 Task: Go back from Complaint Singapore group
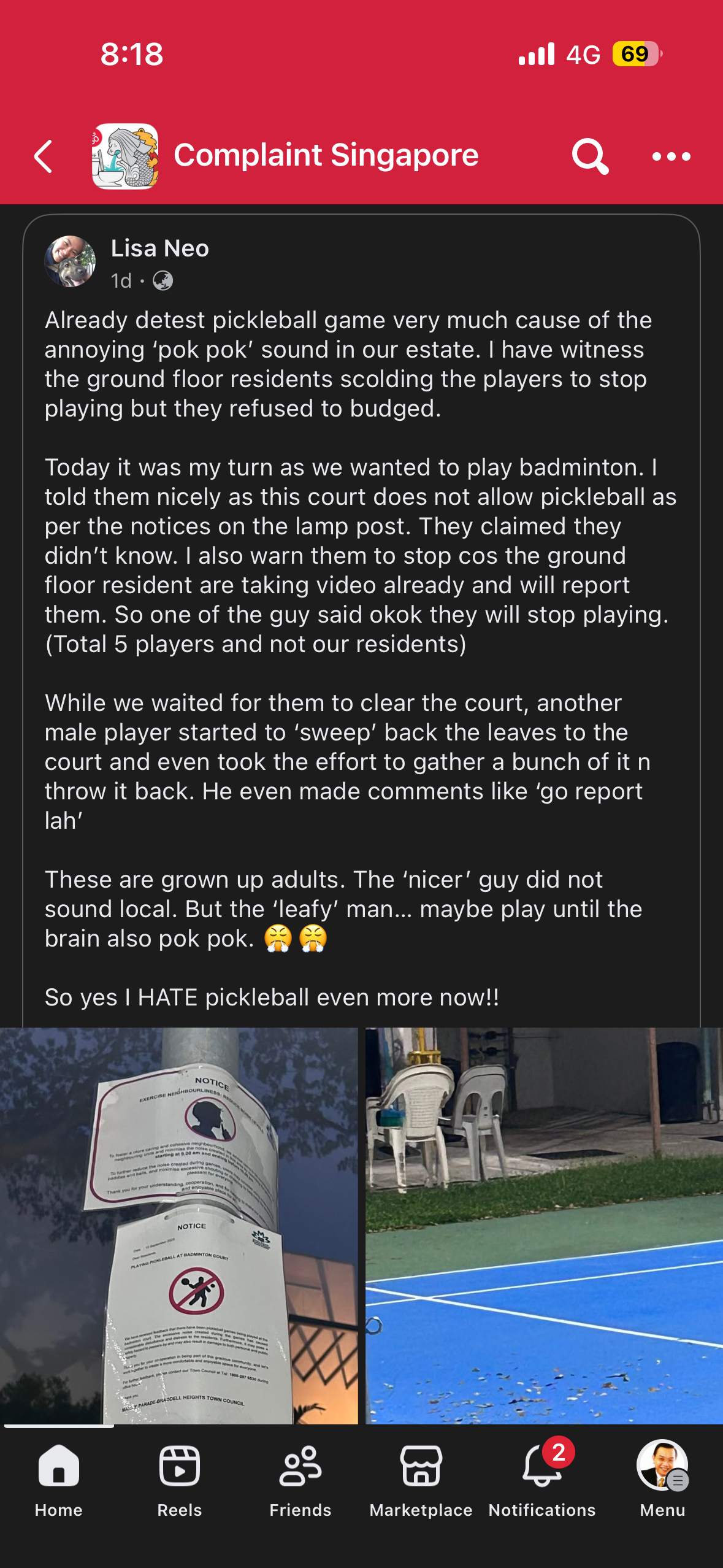(43, 156)
